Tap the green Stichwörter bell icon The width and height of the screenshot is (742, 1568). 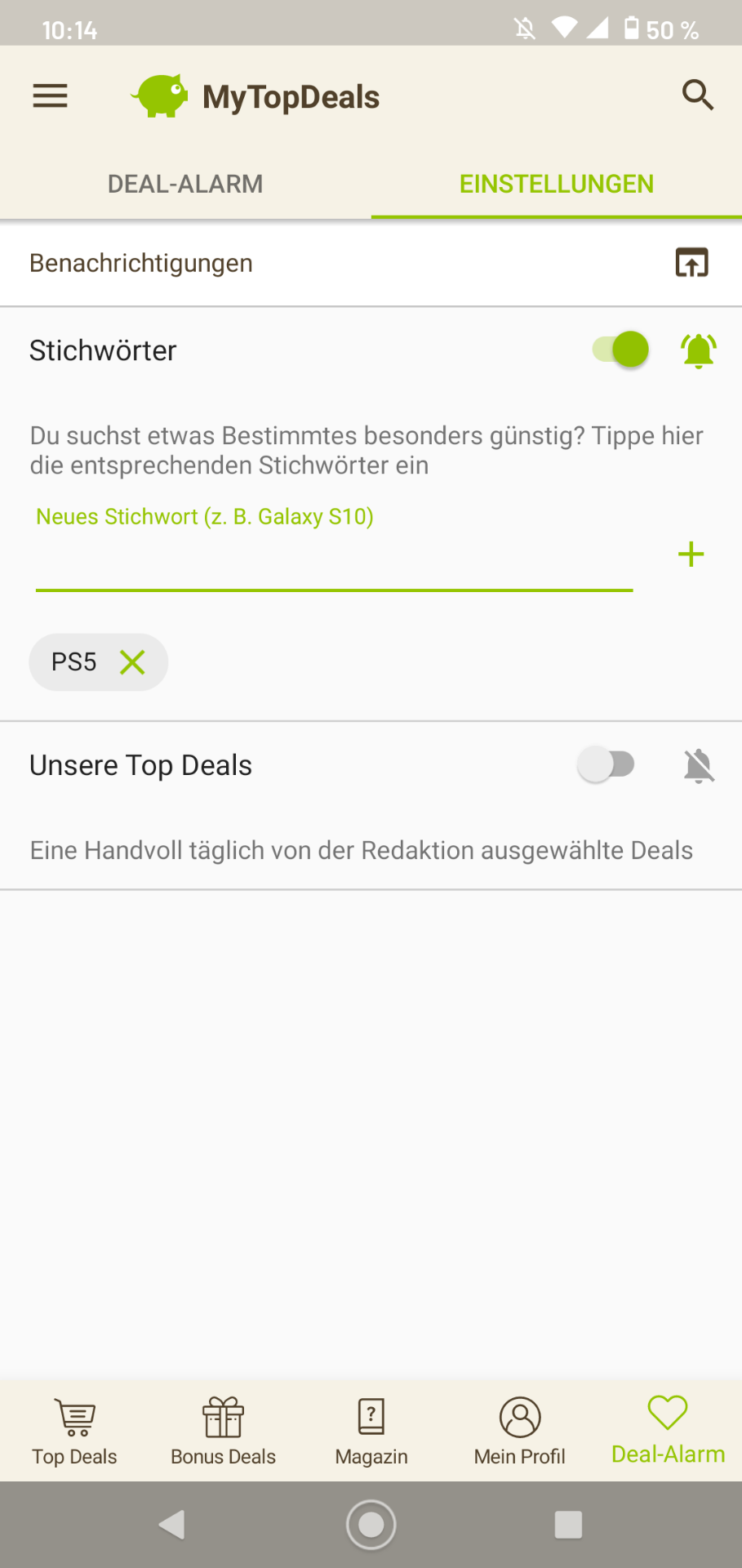point(698,351)
